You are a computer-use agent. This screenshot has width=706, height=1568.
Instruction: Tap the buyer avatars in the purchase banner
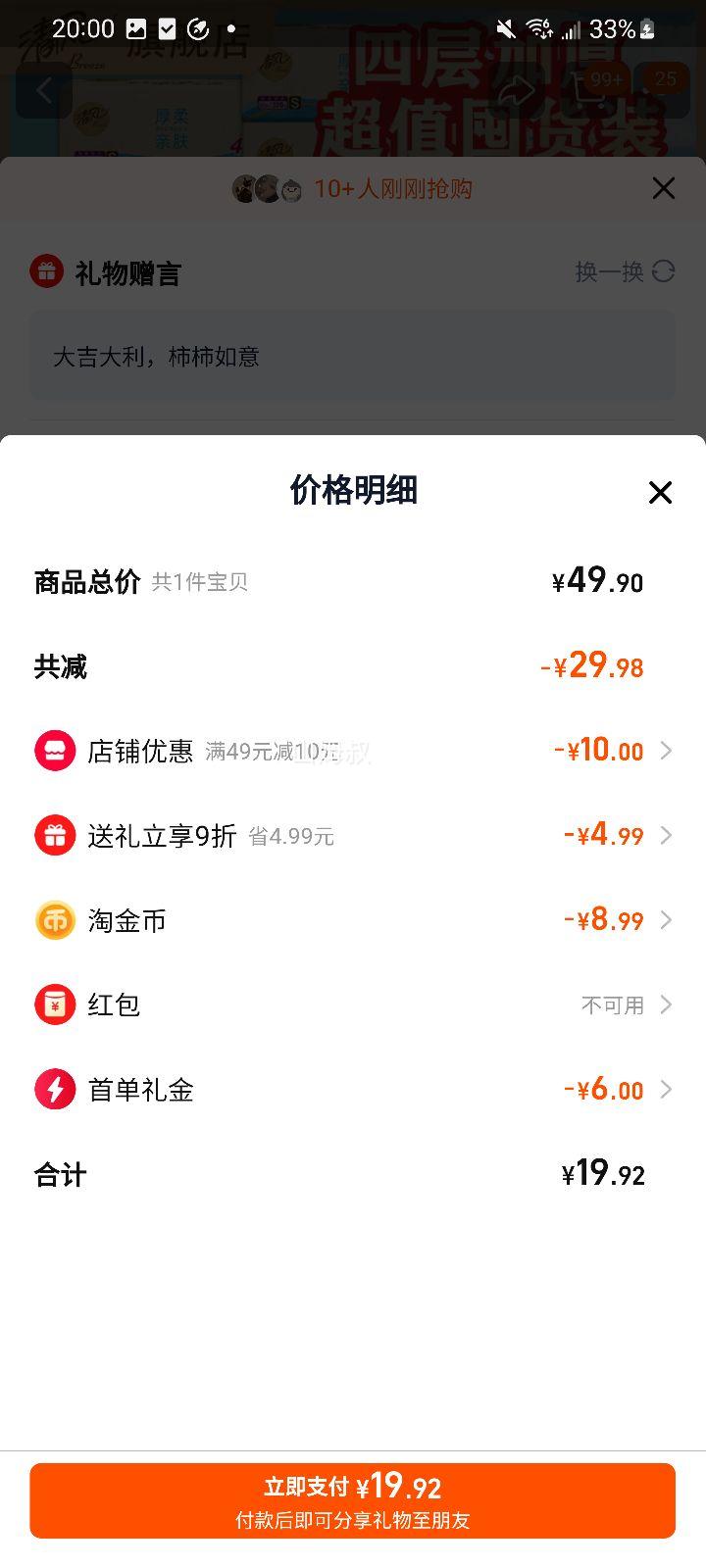click(x=267, y=188)
